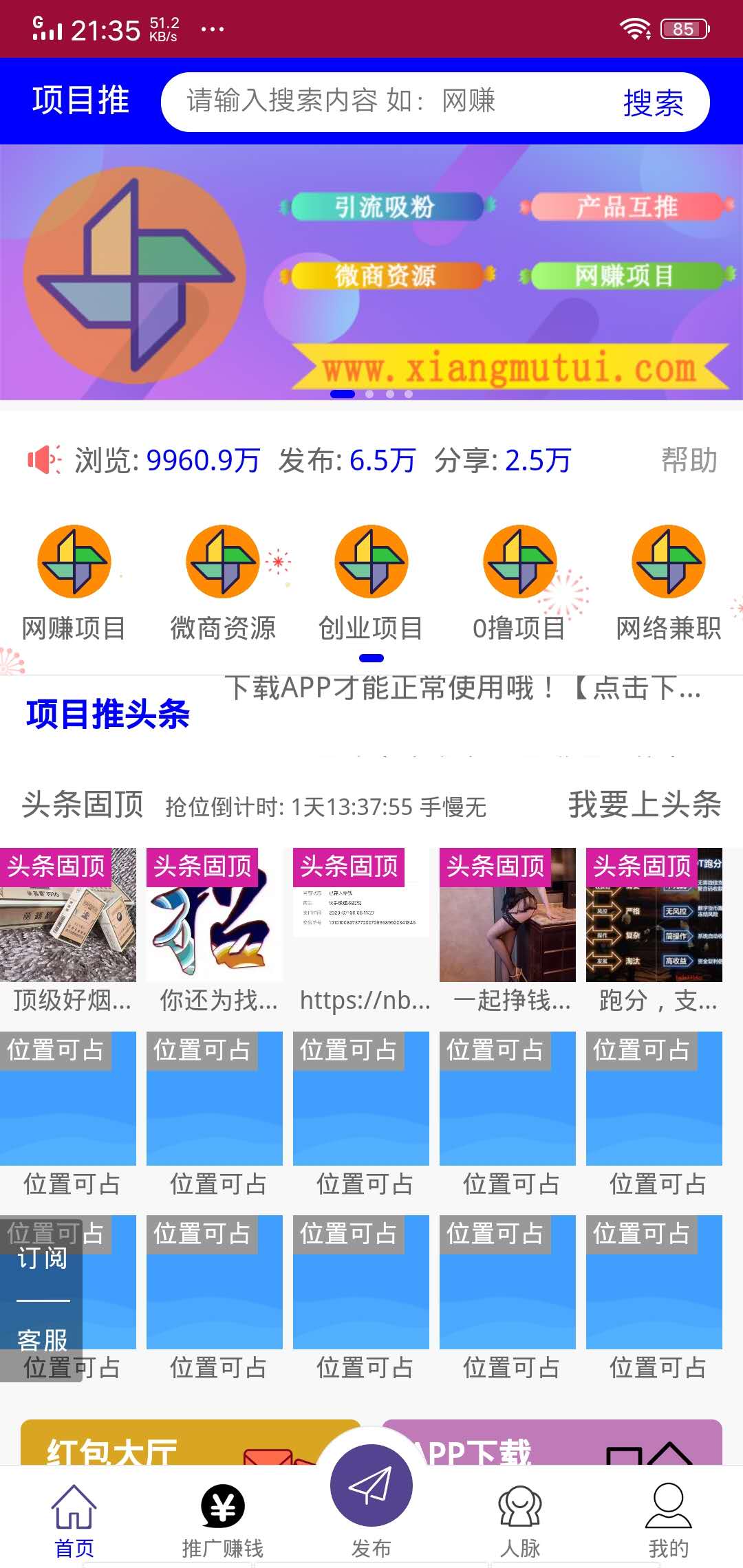Open the 网络兼职 category icon
Image resolution: width=743 pixels, height=1568 pixels.
click(668, 562)
